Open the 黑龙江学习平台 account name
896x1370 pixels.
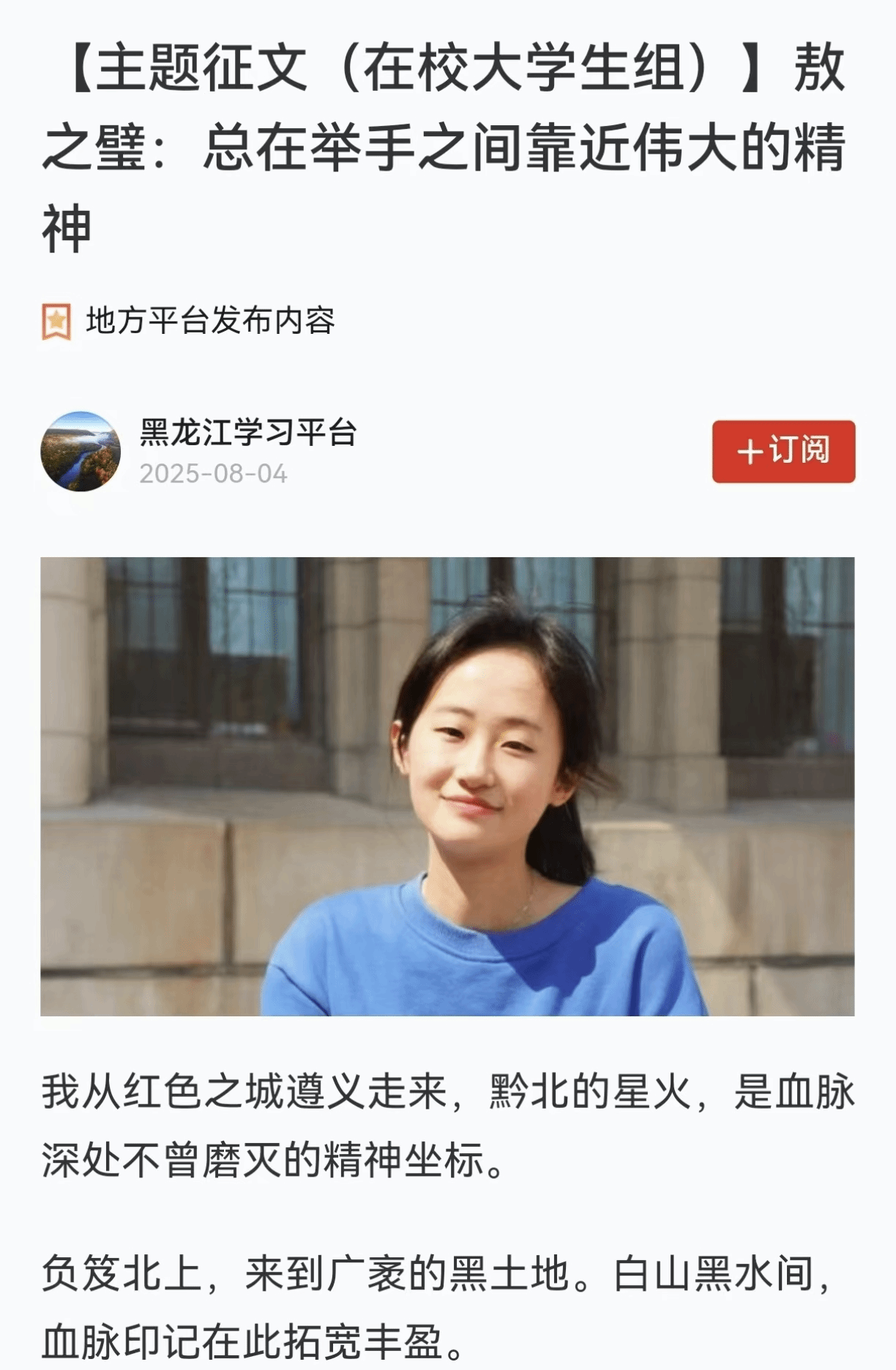[248, 433]
